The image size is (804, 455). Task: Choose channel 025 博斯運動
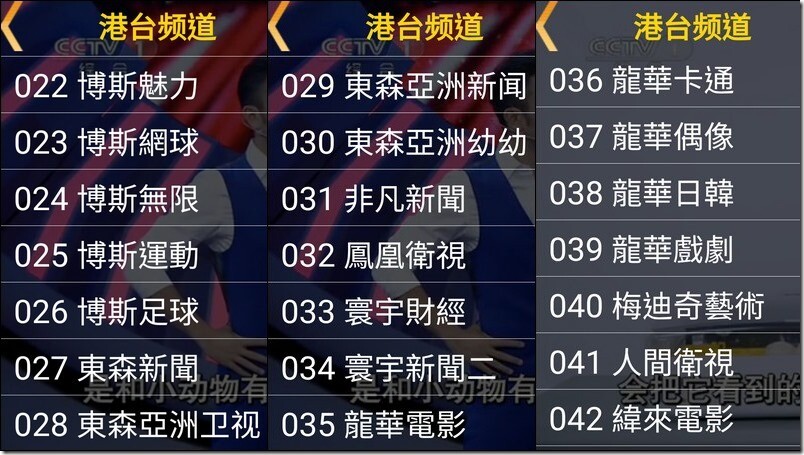pyautogui.click(x=106, y=255)
